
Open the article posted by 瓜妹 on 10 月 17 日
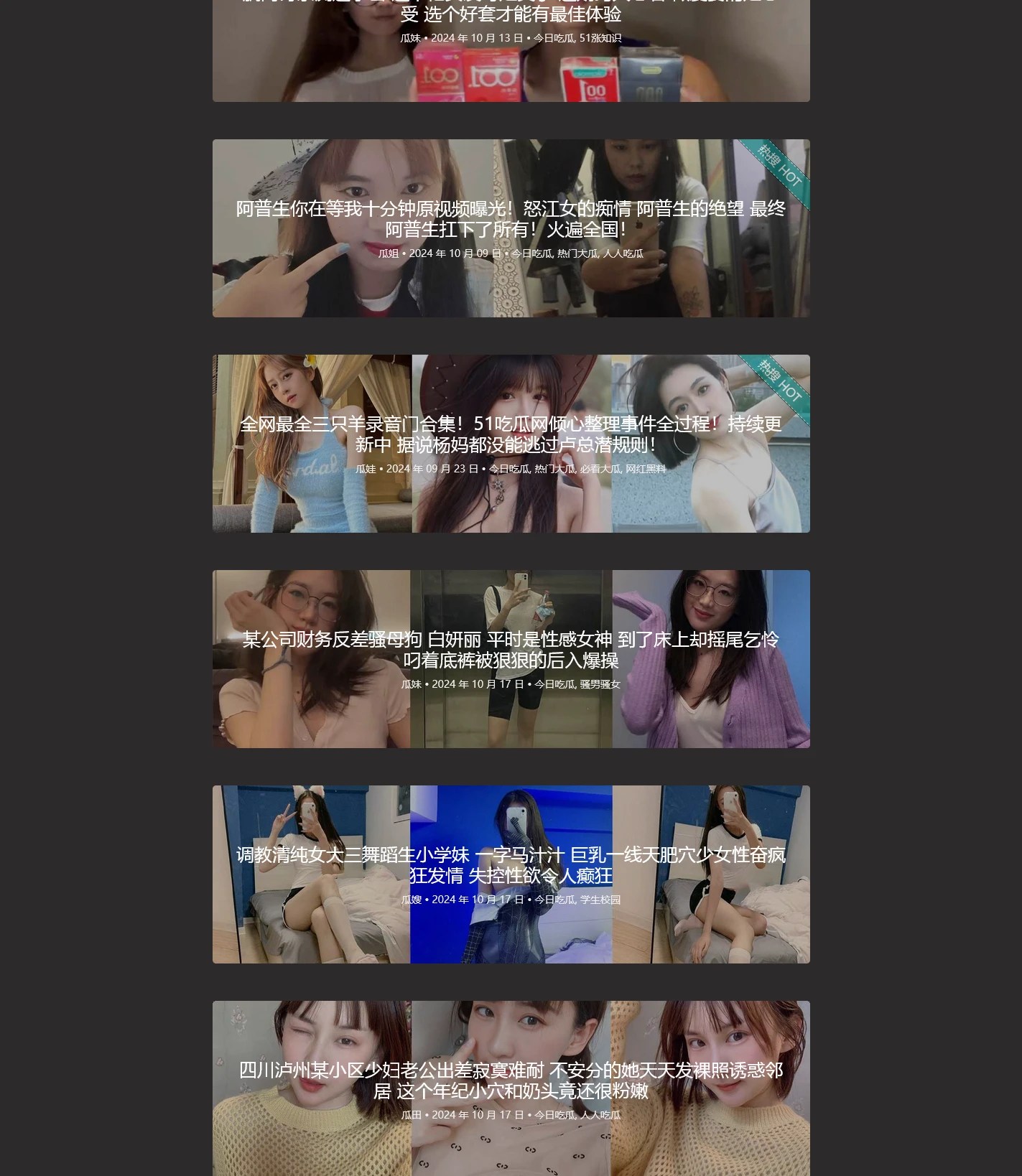[x=511, y=650]
